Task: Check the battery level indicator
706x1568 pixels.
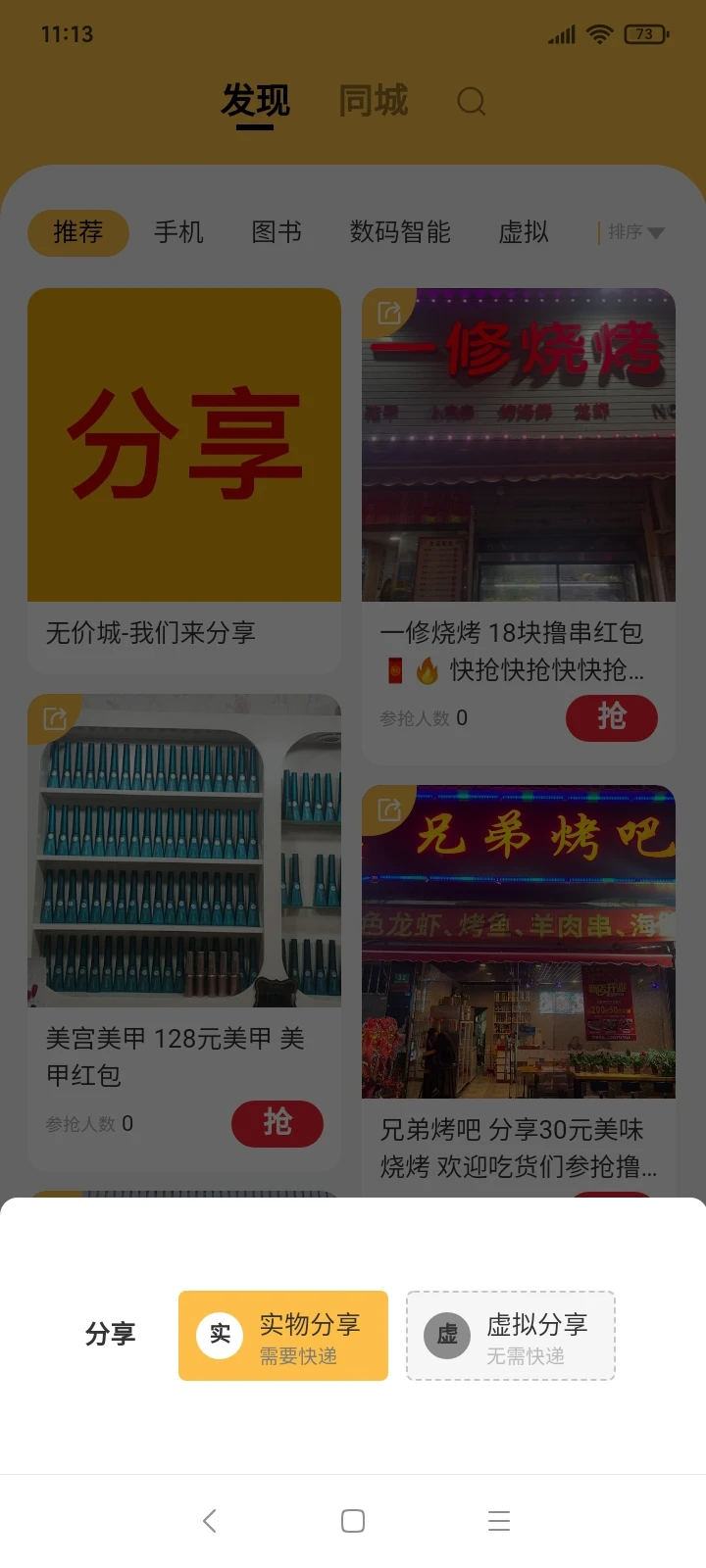Action: click(644, 33)
